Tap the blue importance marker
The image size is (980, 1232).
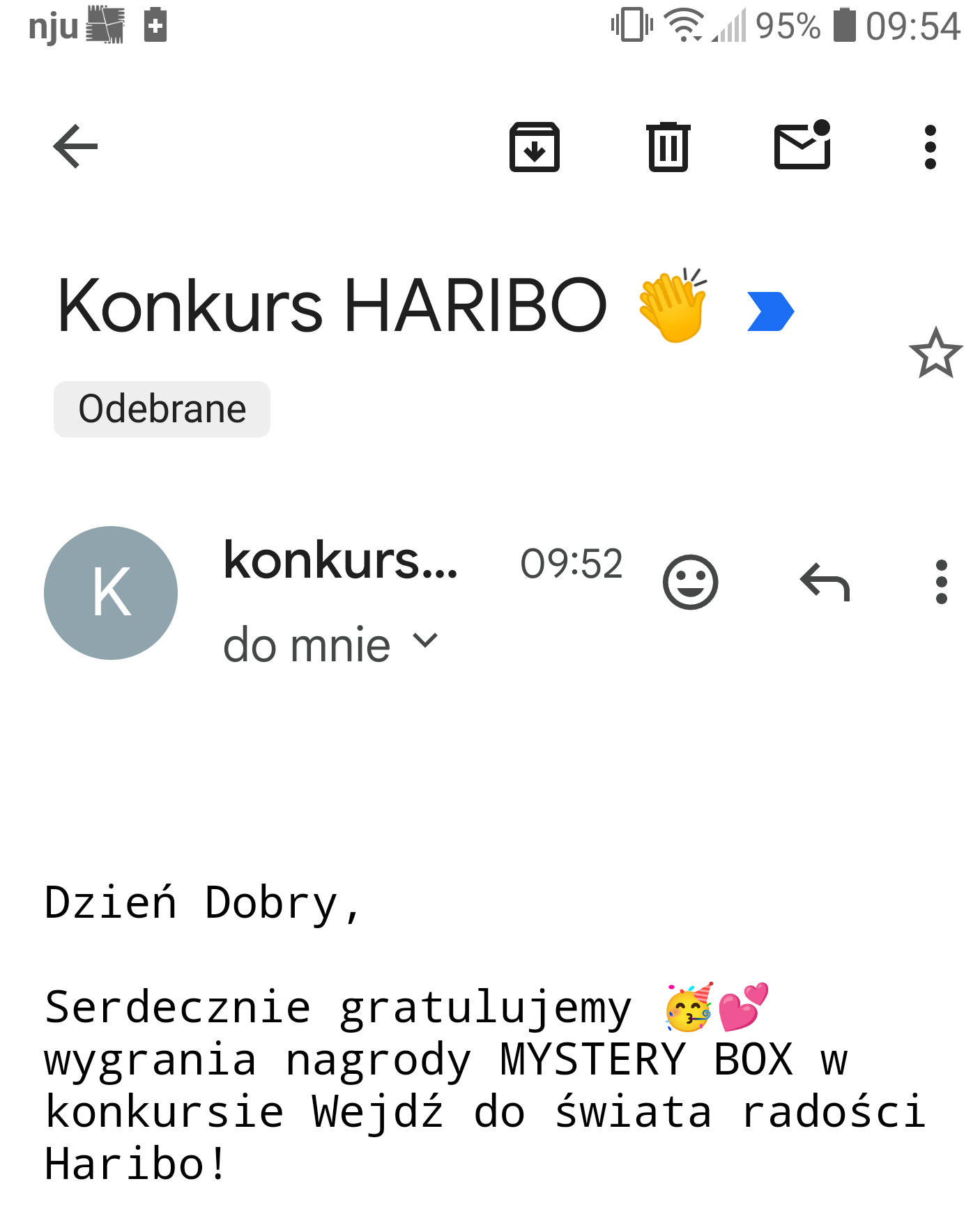click(x=770, y=311)
